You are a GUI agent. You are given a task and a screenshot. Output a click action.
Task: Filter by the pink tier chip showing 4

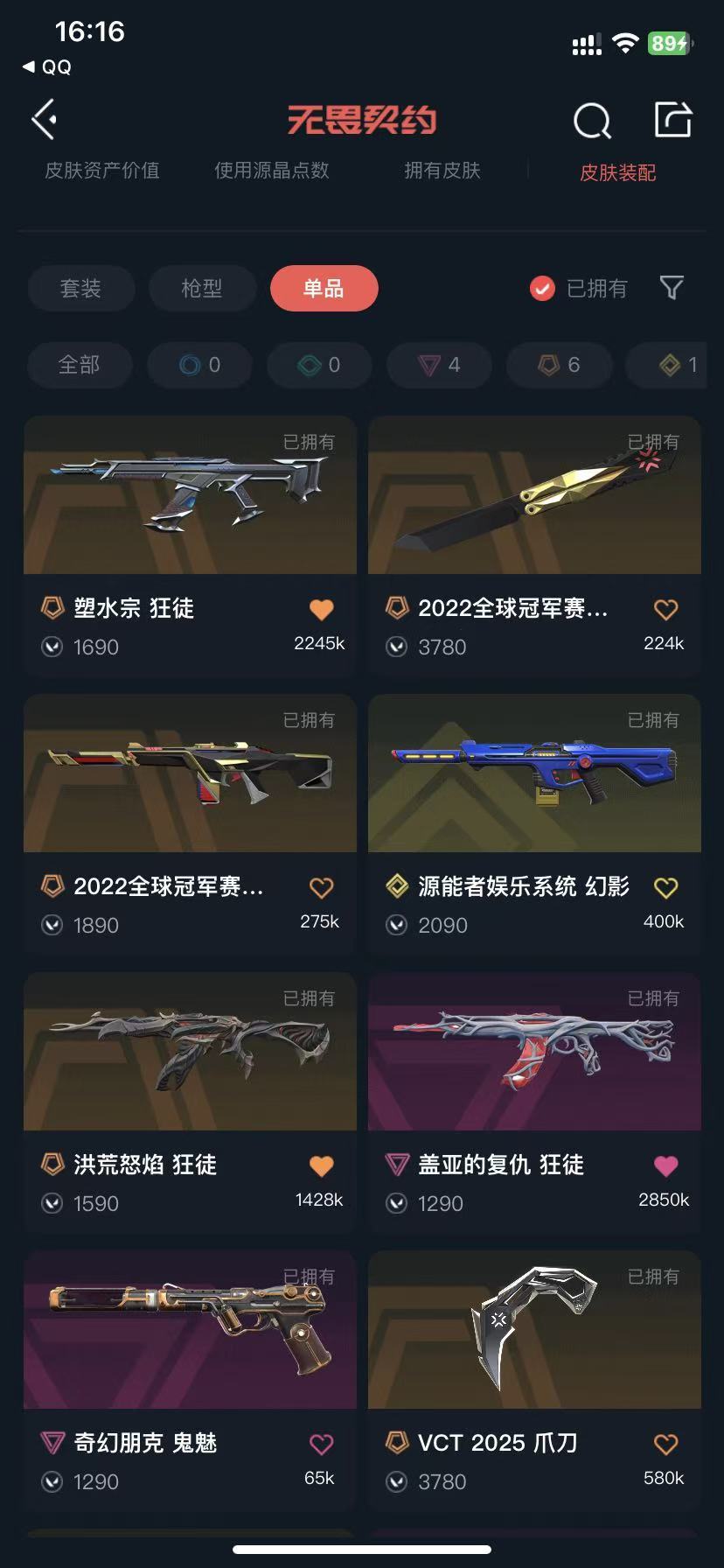440,365
